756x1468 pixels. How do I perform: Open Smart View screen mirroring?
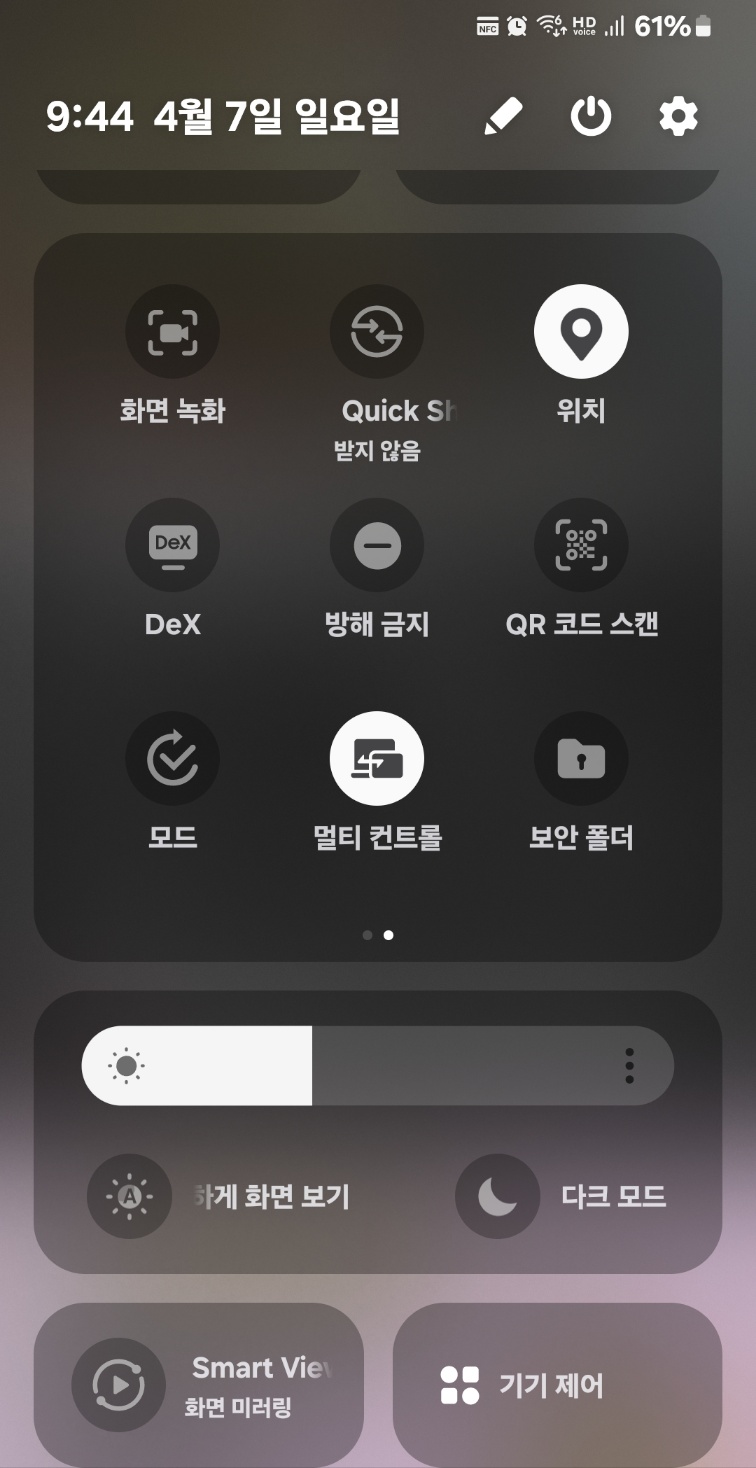pos(119,1386)
